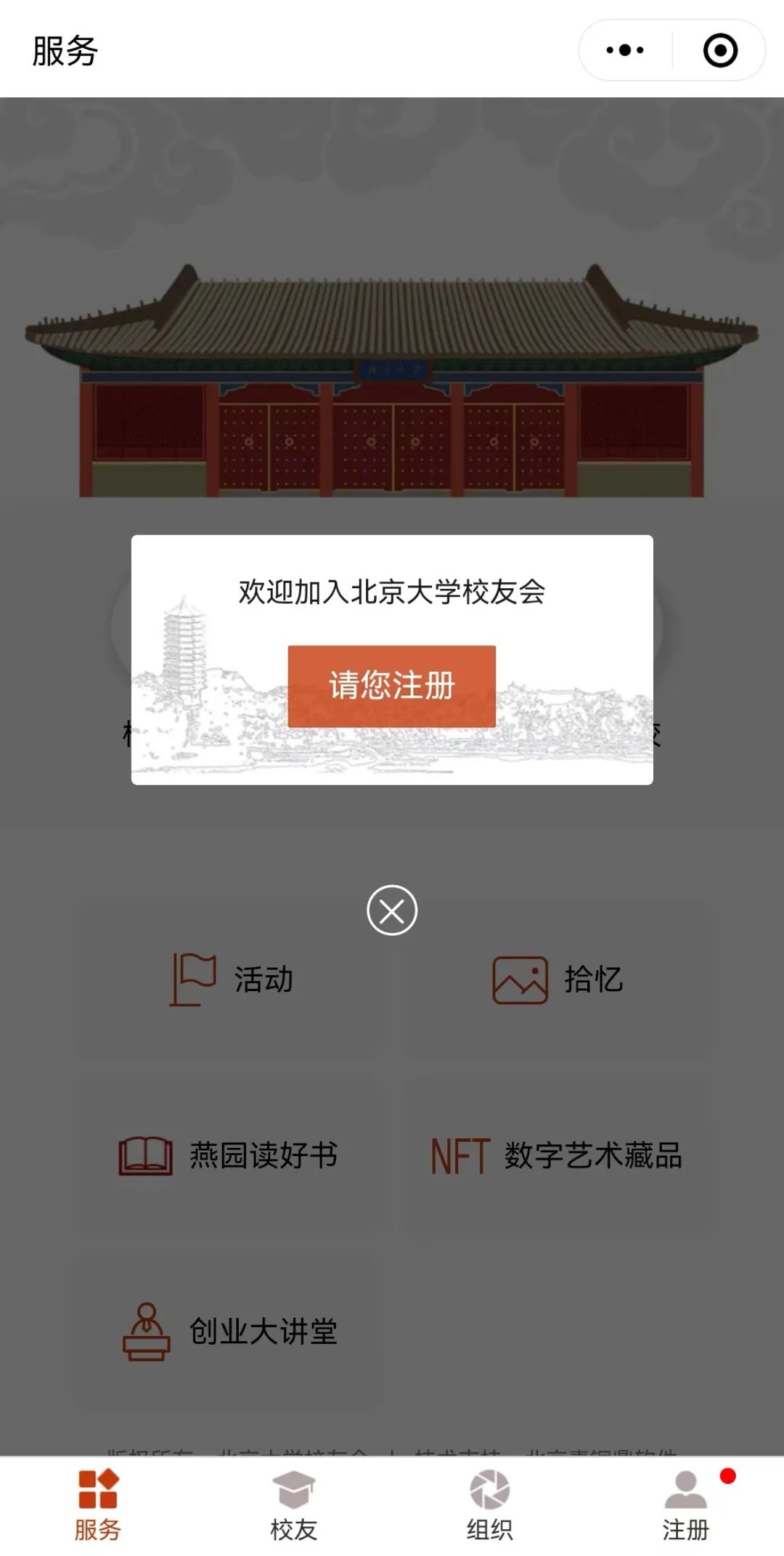Viewport: 784px width, 1556px height.
Task: Open NFT 数字艺术藏品 collectibles
Action: (x=558, y=1155)
